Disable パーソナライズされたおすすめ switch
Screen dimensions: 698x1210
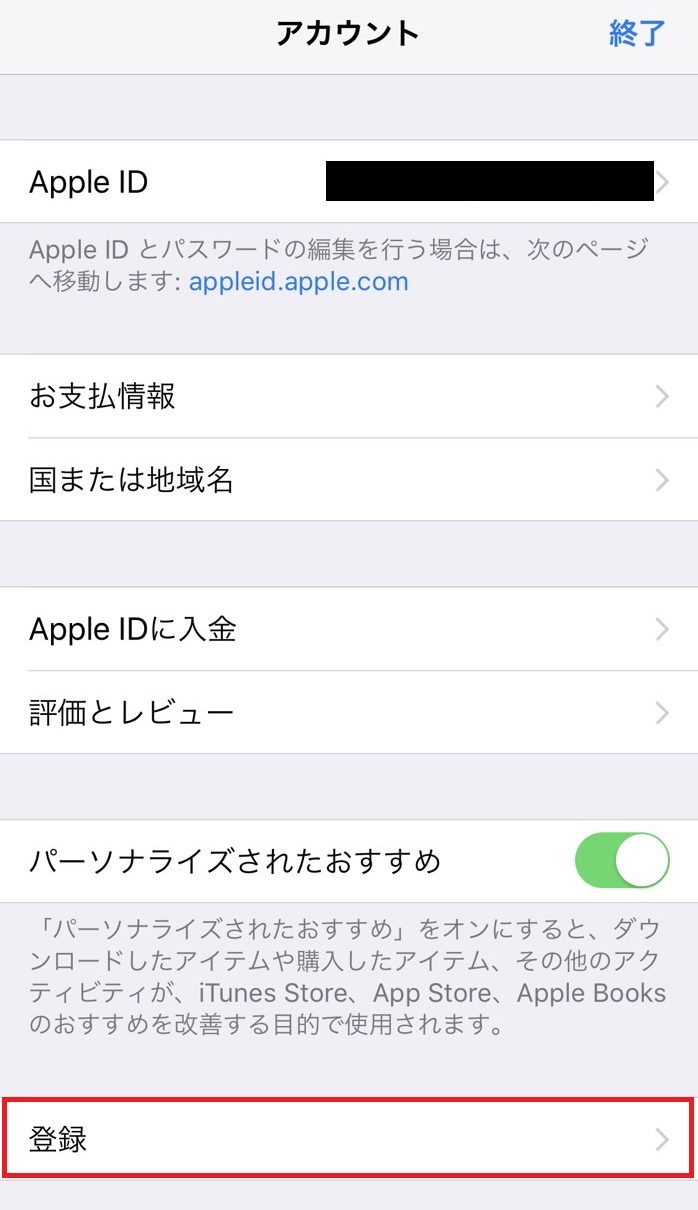point(622,861)
